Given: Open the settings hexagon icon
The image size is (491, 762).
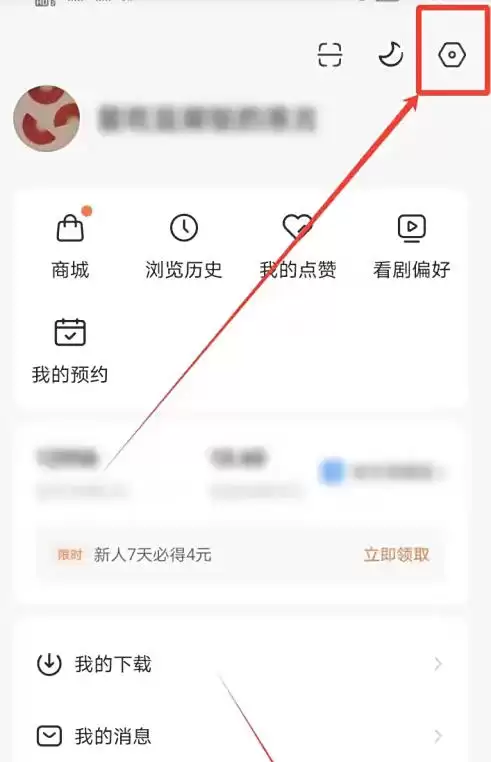Looking at the screenshot, I should 452,54.
